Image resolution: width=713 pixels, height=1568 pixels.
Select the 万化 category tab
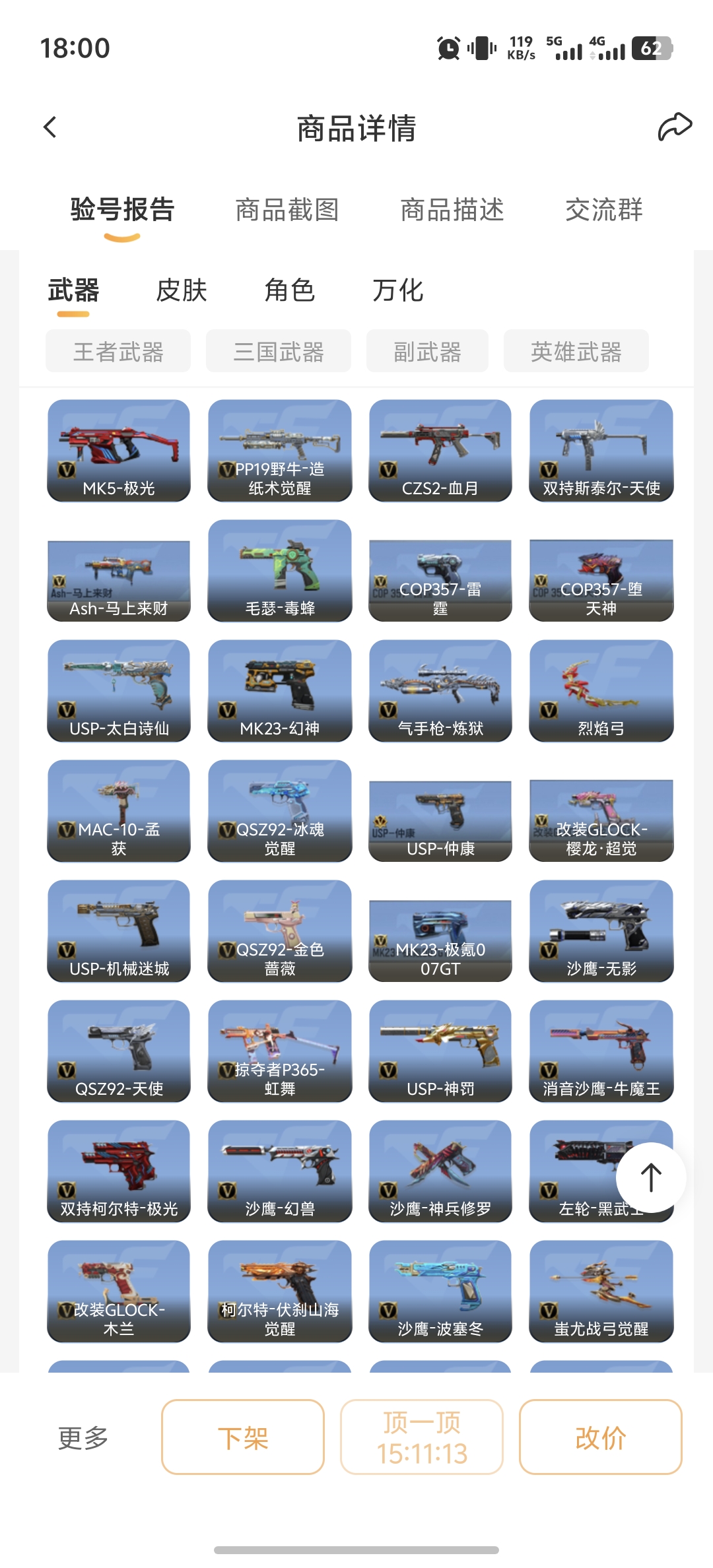point(397,290)
